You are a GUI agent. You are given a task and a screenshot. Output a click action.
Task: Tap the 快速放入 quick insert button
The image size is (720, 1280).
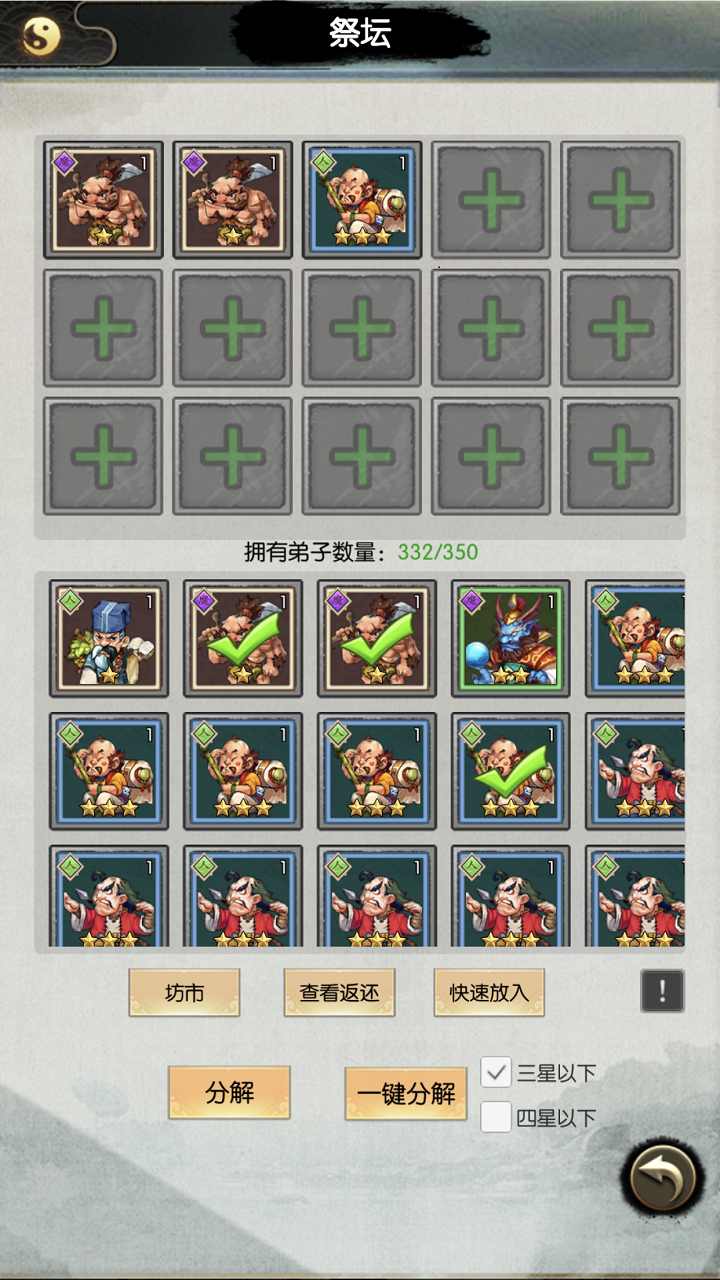coord(488,992)
